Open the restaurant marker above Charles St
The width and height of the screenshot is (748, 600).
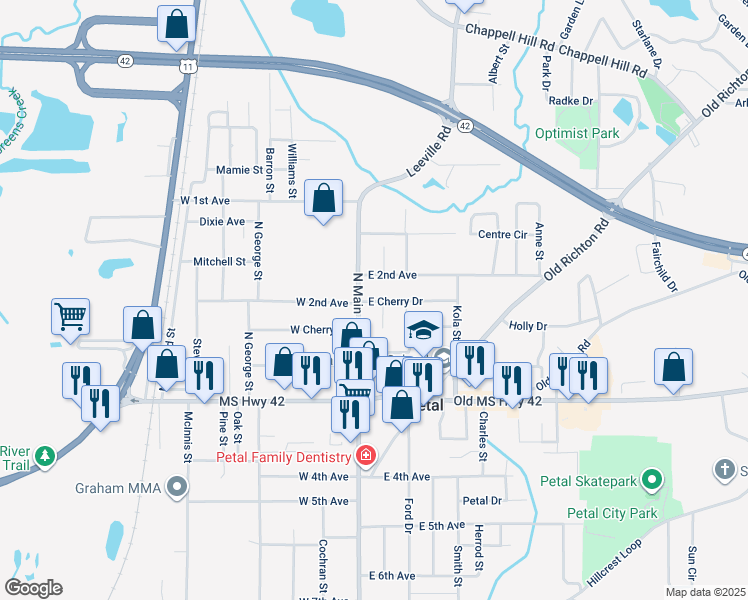click(x=511, y=380)
